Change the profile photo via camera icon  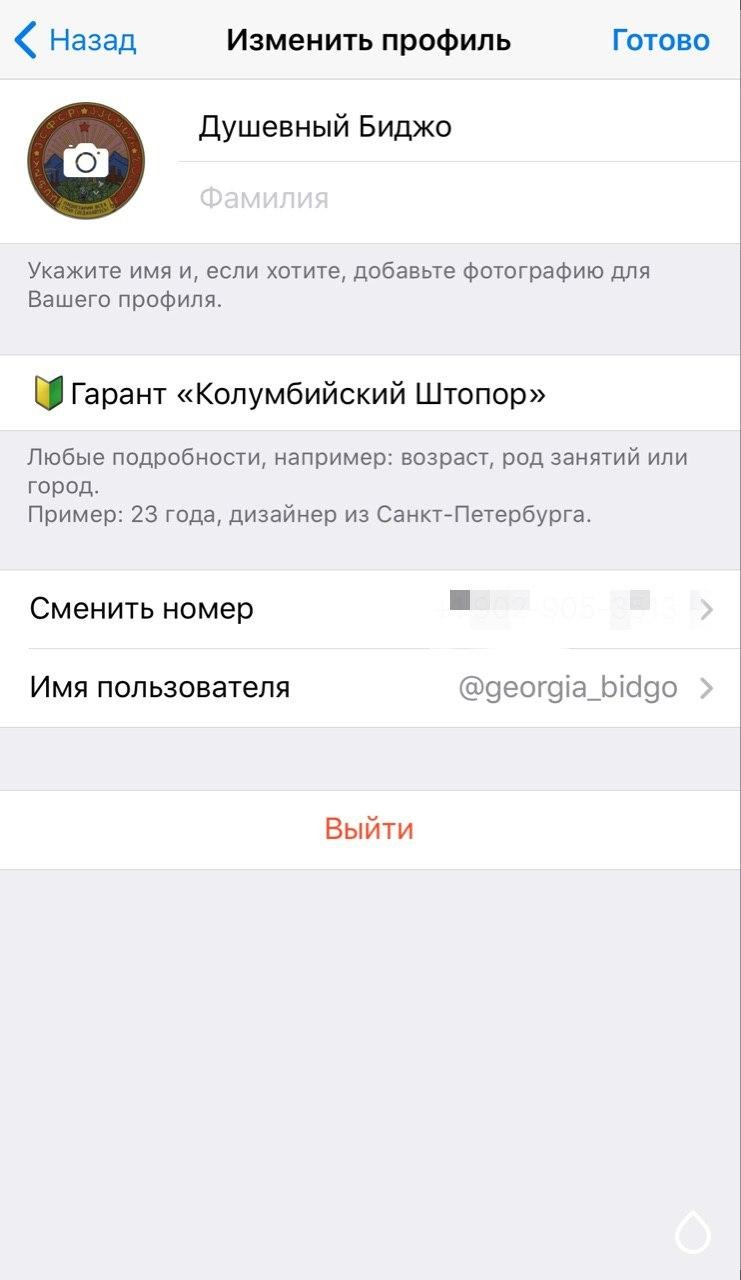(x=86, y=161)
